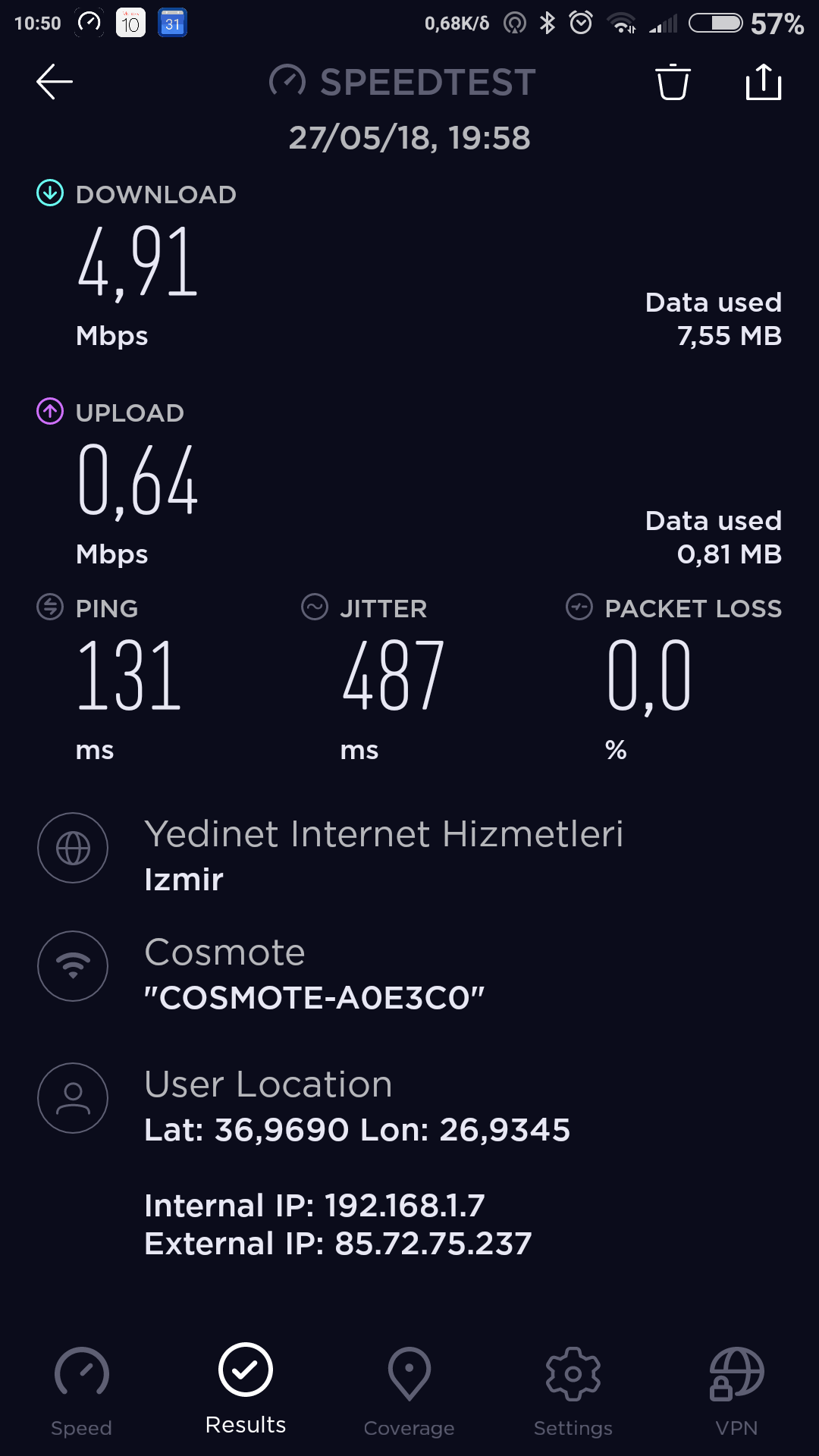Go back using the top arrow

click(55, 82)
